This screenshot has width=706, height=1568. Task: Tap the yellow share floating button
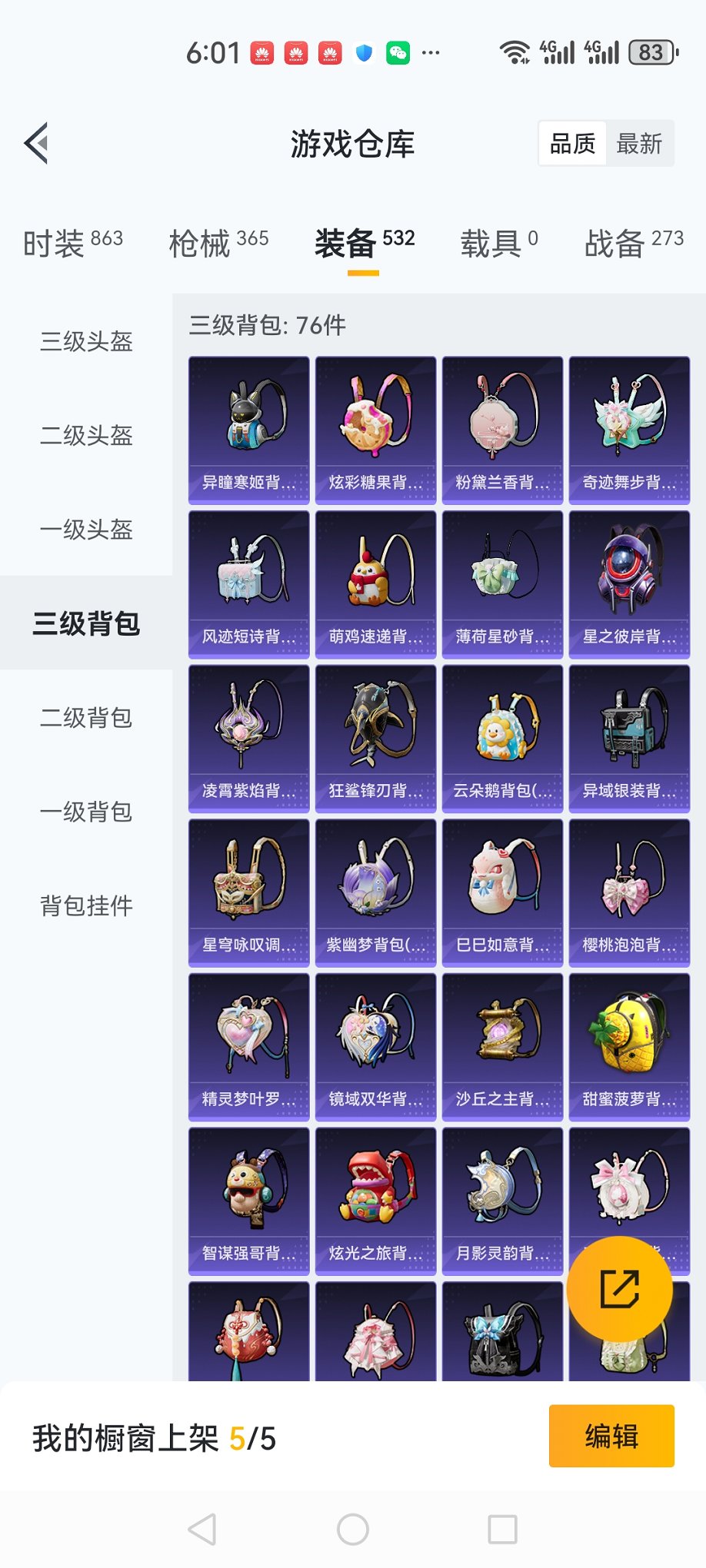coord(620,1289)
